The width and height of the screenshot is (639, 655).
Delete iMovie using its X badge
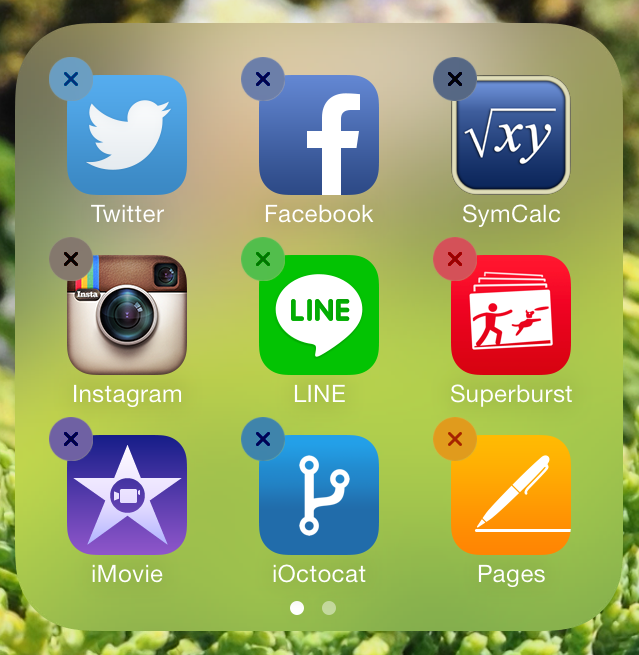71,439
